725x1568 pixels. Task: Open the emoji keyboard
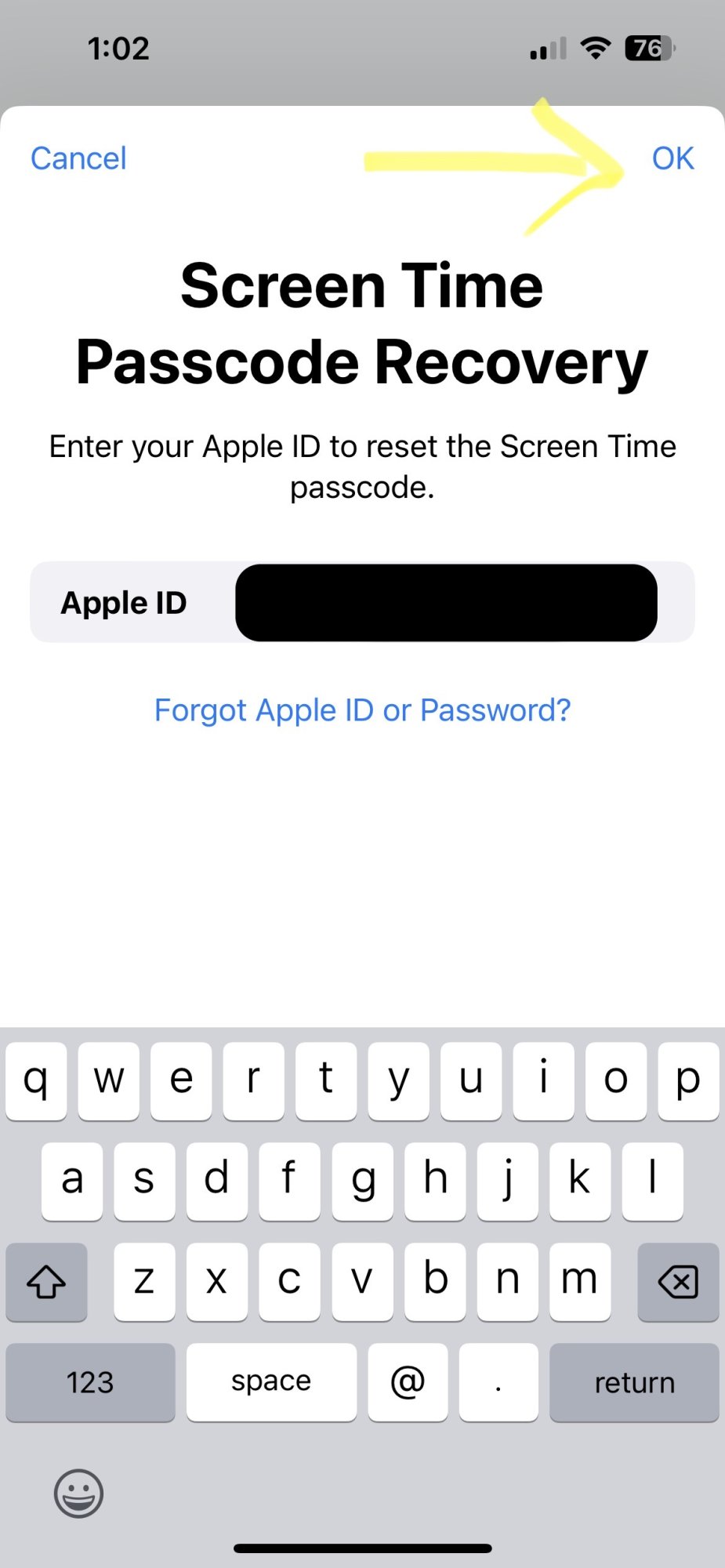[78, 1494]
